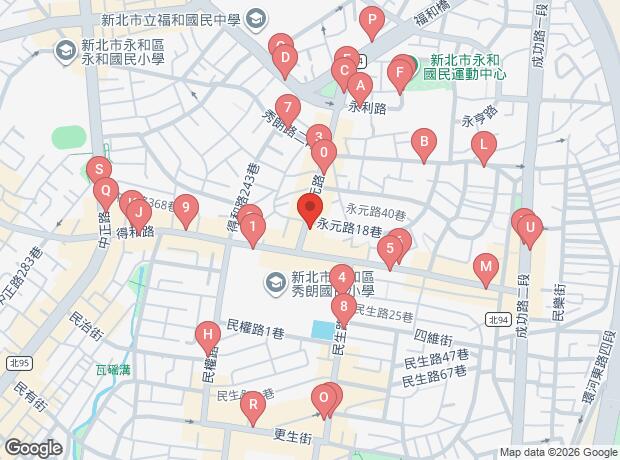This screenshot has height=460, width=620.
Task: Open marker A near 永利路
Action: pos(359,86)
